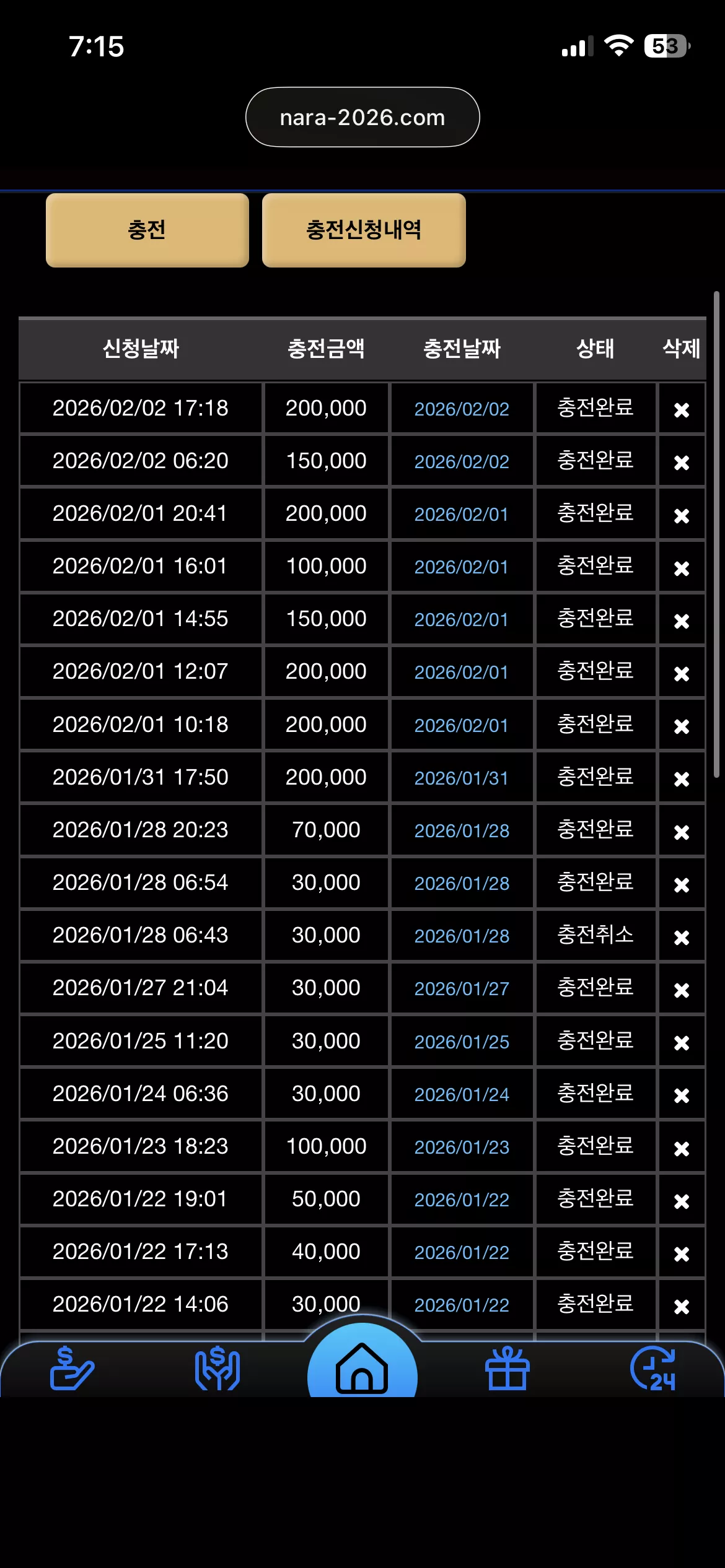Open the money-in-hands withdrawal icon
Viewport: 725px width, 1568px height.
[x=217, y=1368]
